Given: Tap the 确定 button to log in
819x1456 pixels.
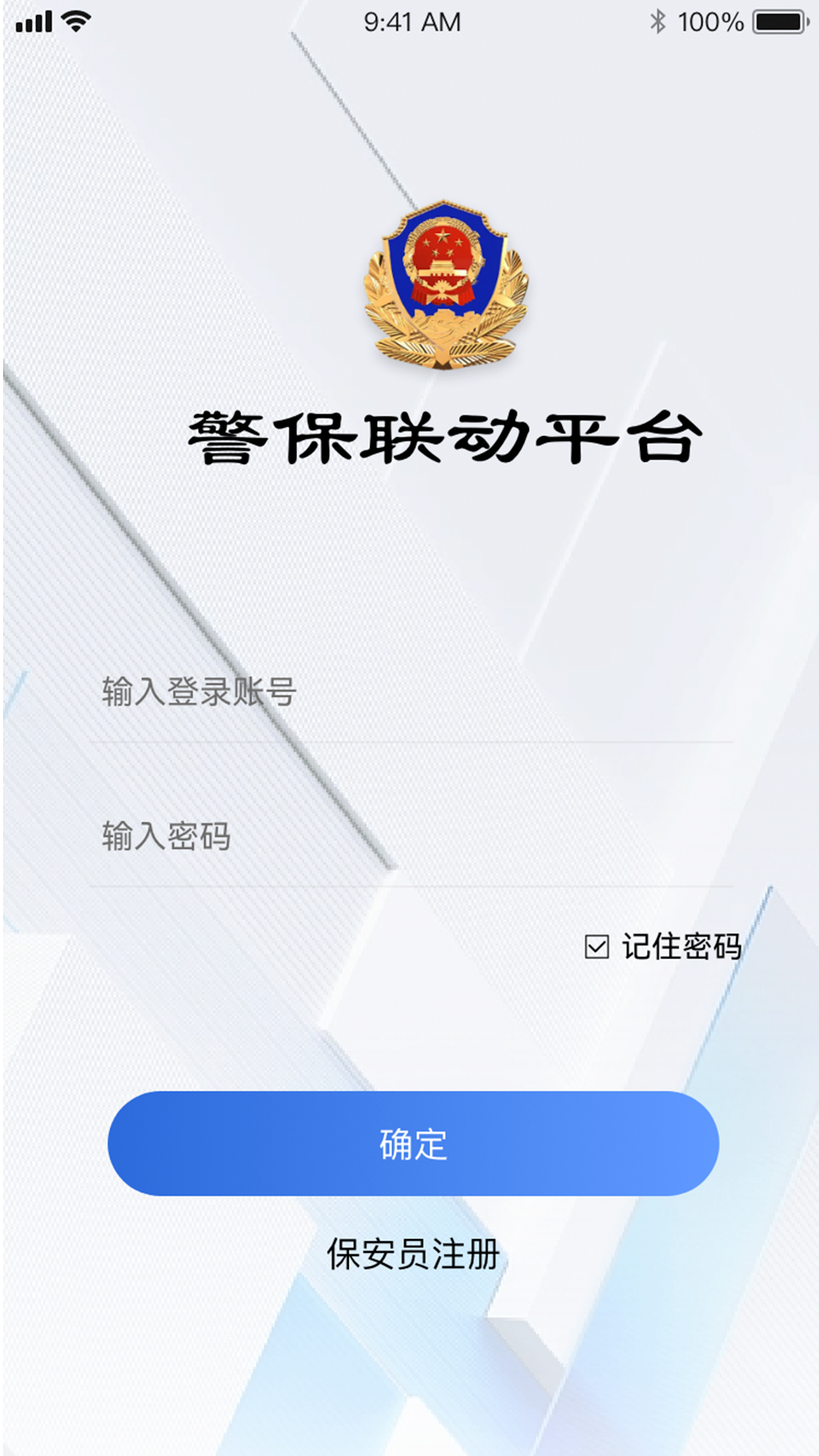Looking at the screenshot, I should click(x=413, y=1144).
